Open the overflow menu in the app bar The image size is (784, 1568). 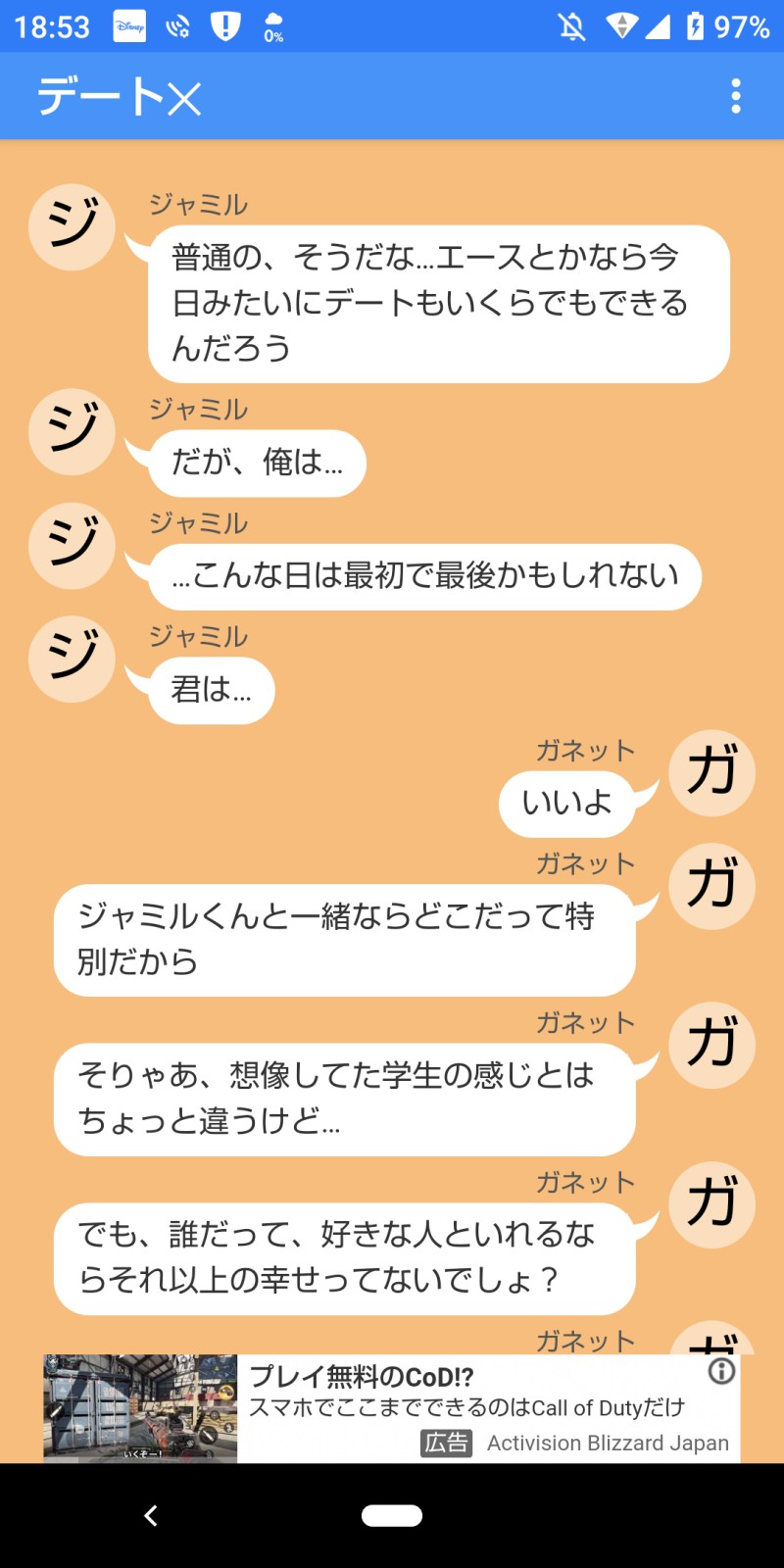pyautogui.click(x=736, y=96)
